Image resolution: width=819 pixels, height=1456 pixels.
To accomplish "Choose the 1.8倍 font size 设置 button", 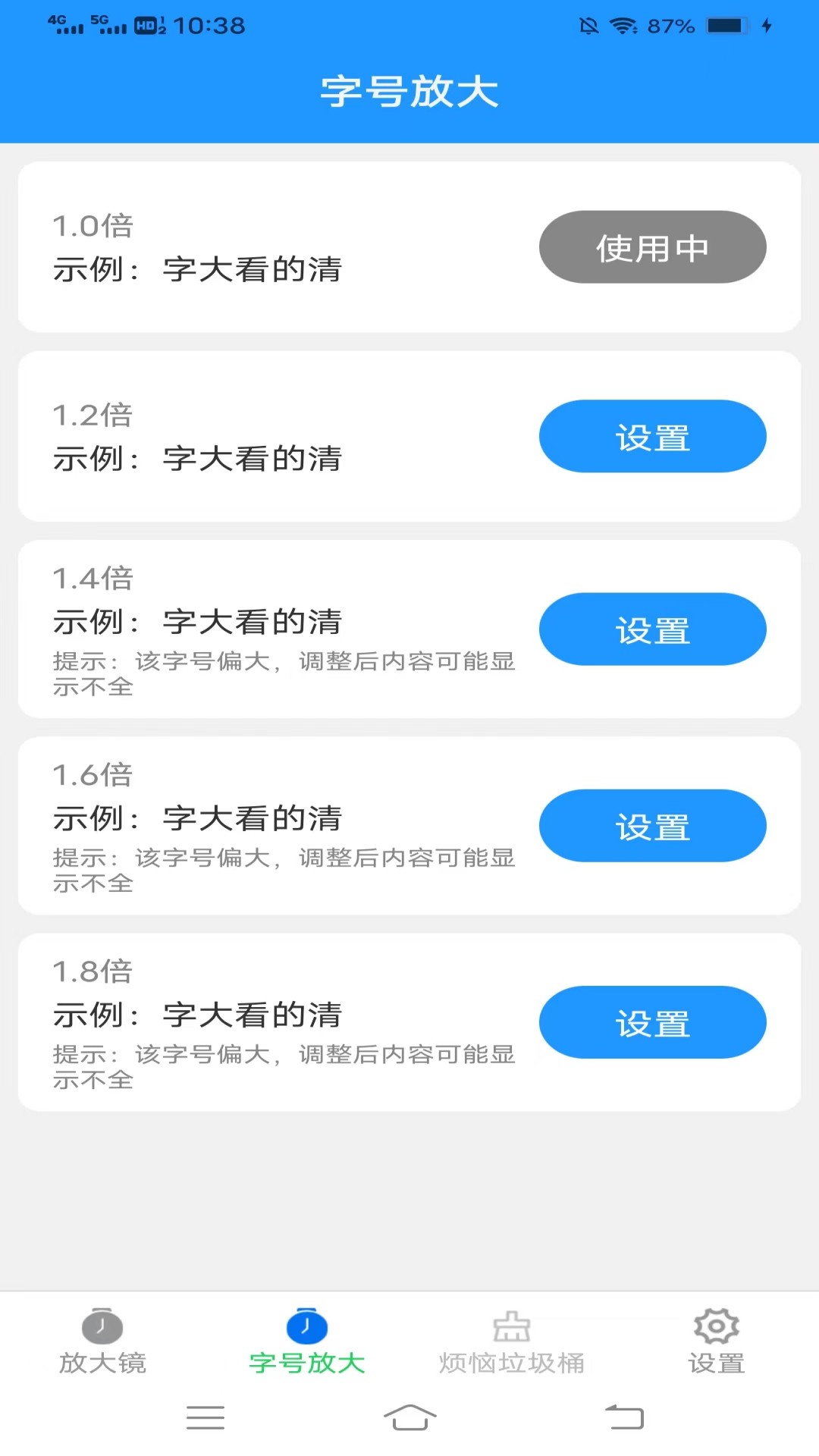I will click(x=652, y=1022).
